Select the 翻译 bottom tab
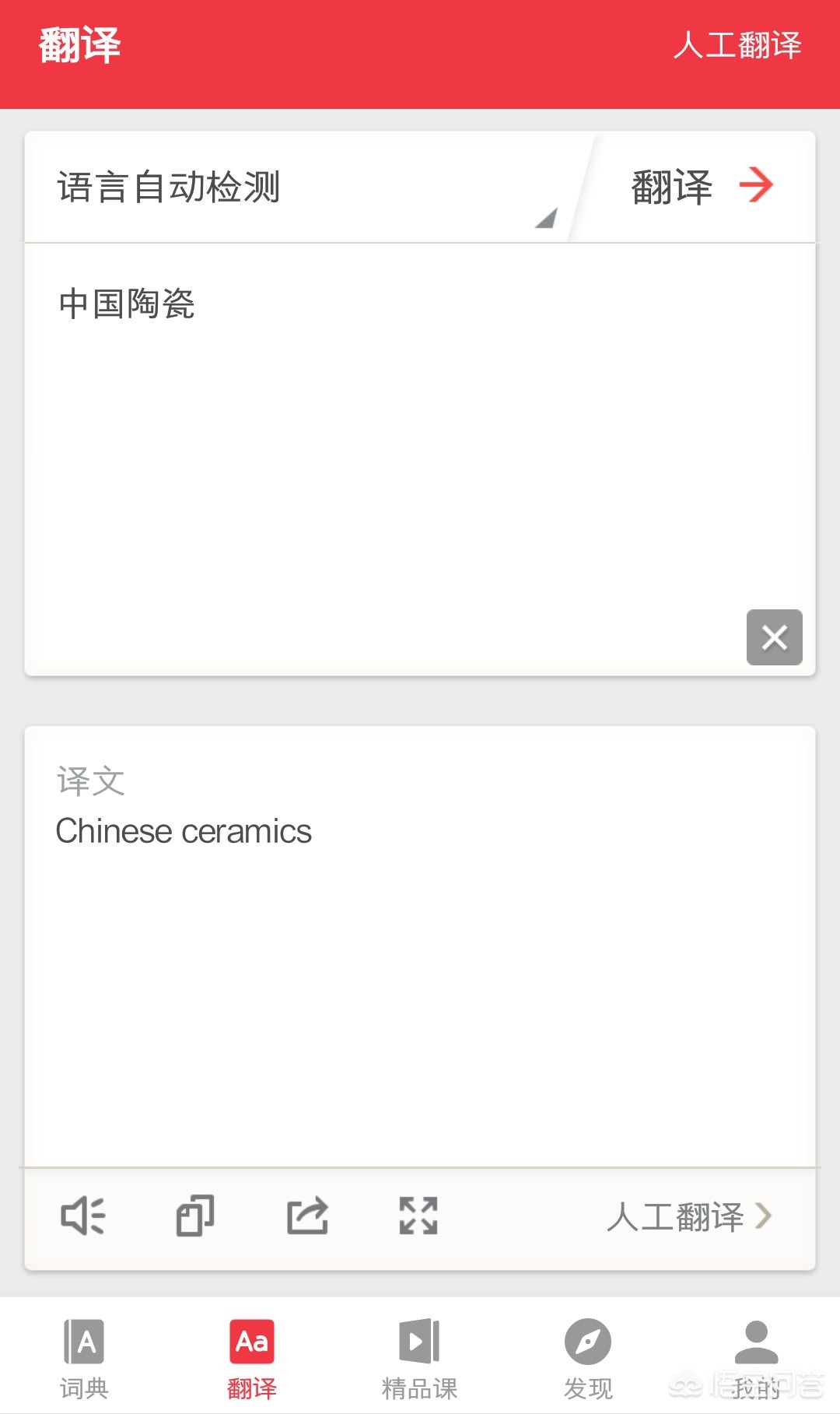The width and height of the screenshot is (840, 1414). (252, 1358)
